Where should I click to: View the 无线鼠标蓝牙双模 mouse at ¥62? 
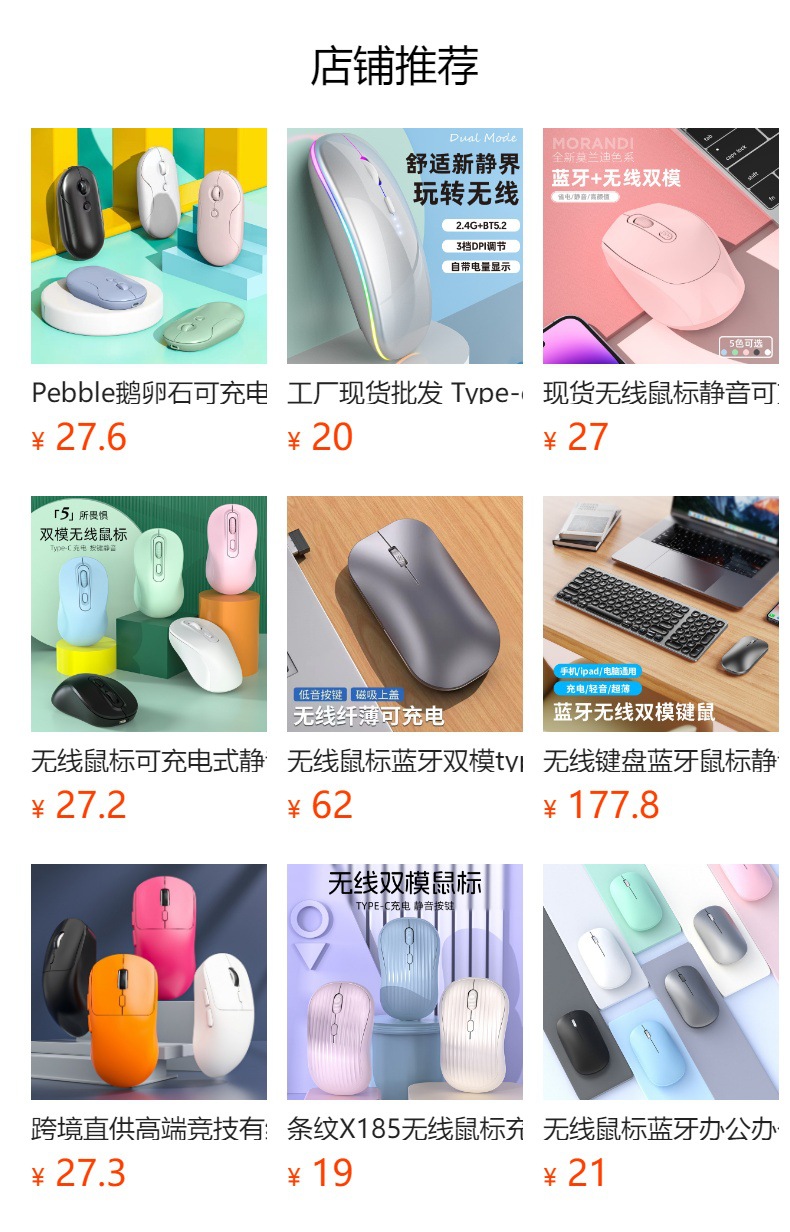click(405, 614)
